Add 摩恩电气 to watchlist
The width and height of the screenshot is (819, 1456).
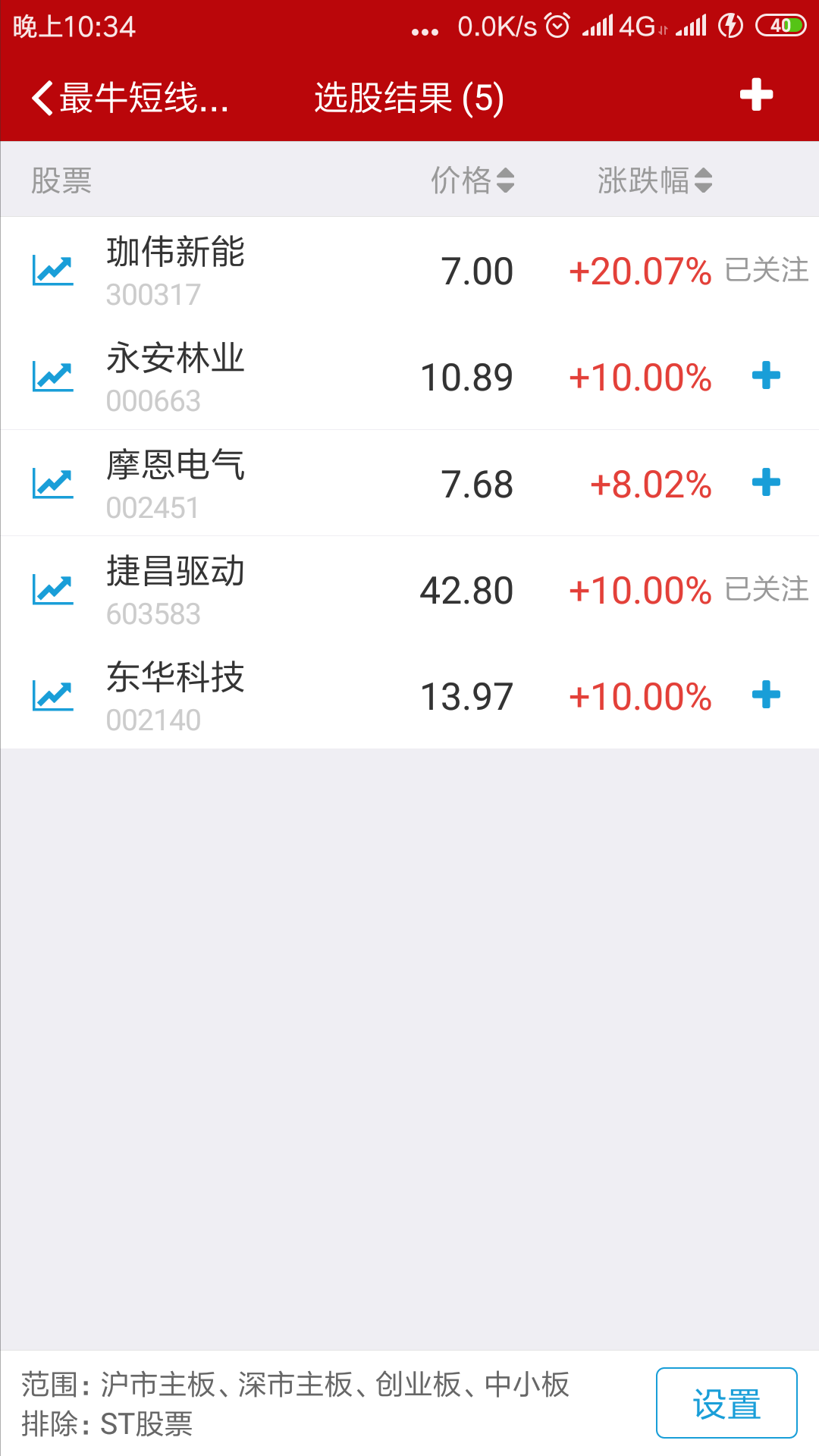coord(766,482)
